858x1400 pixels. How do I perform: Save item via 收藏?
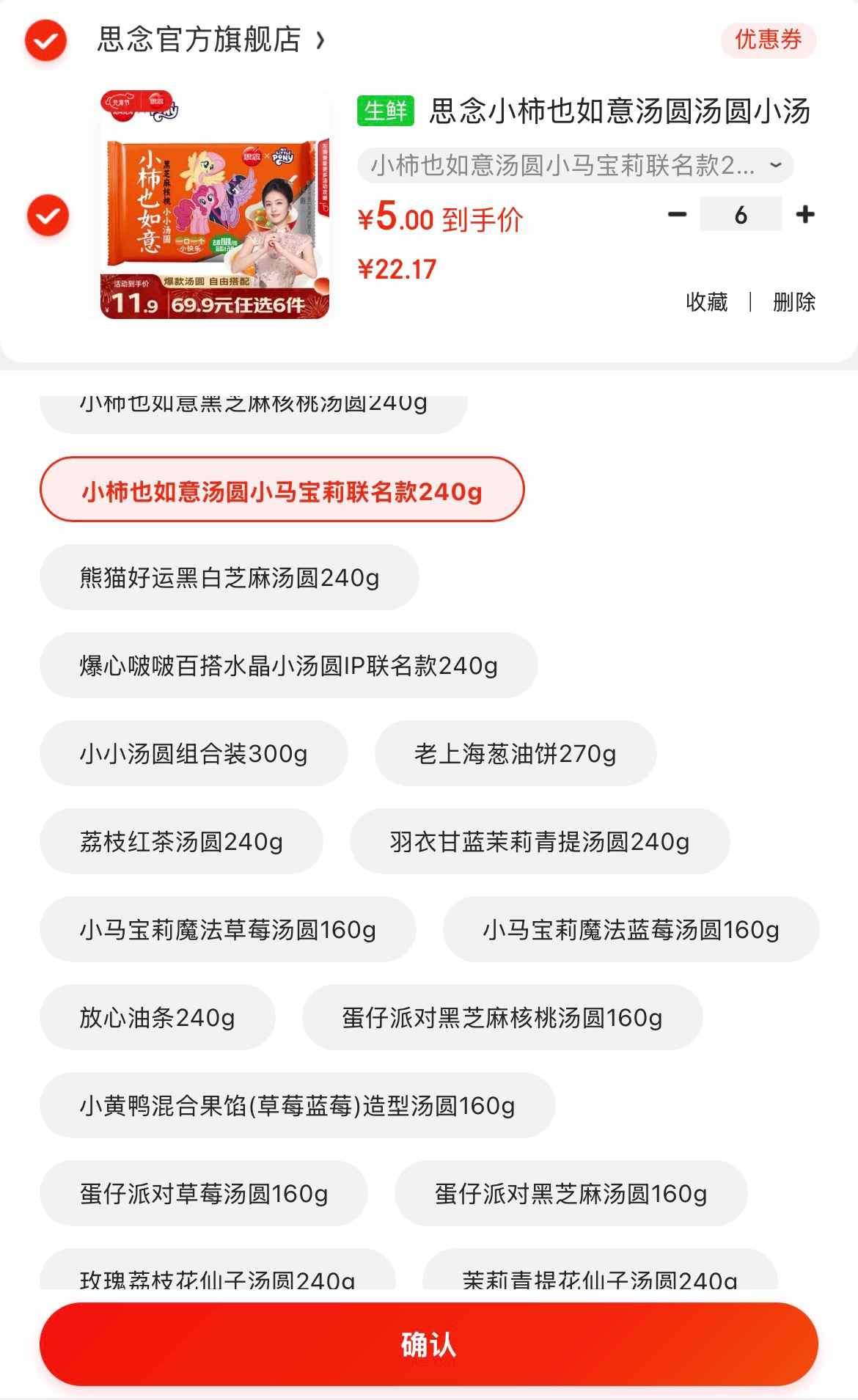point(706,301)
